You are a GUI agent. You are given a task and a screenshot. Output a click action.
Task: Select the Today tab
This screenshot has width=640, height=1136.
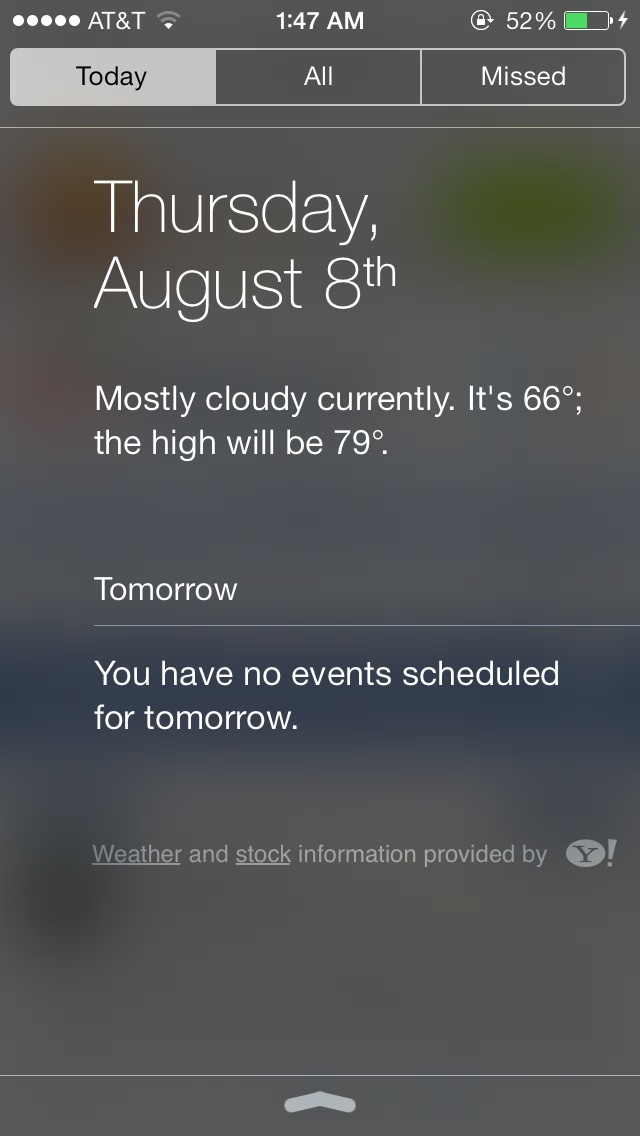[112, 77]
